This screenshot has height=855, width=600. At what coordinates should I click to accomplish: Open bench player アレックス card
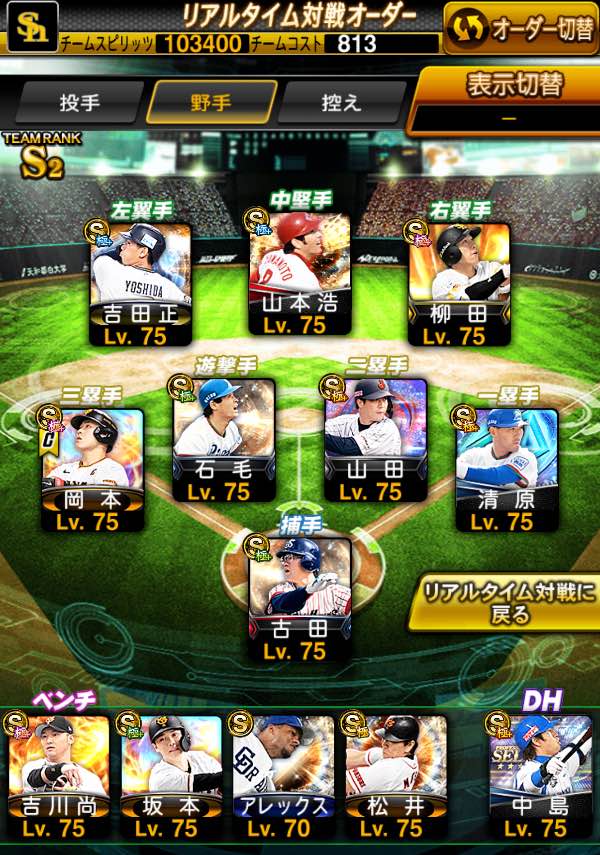(x=283, y=777)
